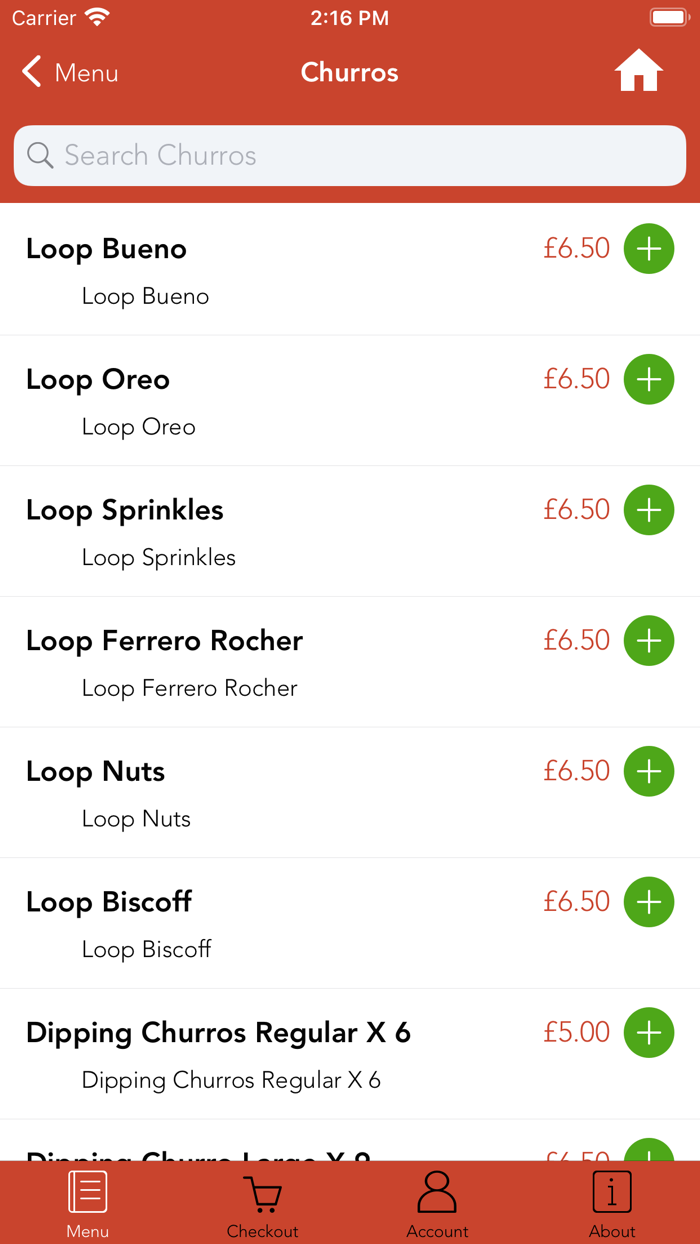This screenshot has height=1244, width=700.
Task: Add Loop Sprinkles to the order
Action: point(649,510)
